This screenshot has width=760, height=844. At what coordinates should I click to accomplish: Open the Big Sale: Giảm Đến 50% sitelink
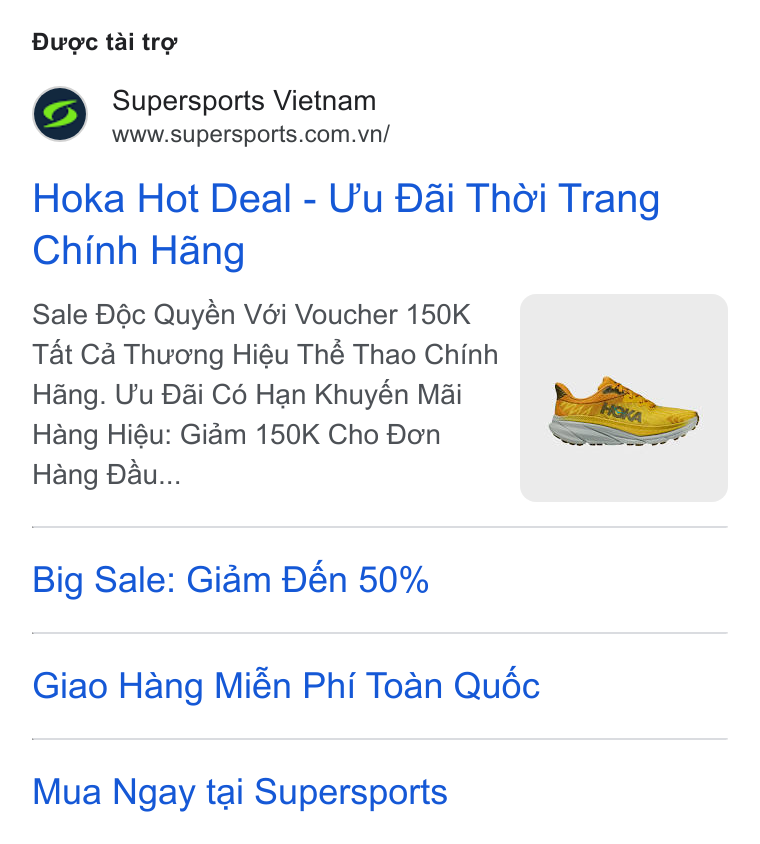click(x=230, y=580)
